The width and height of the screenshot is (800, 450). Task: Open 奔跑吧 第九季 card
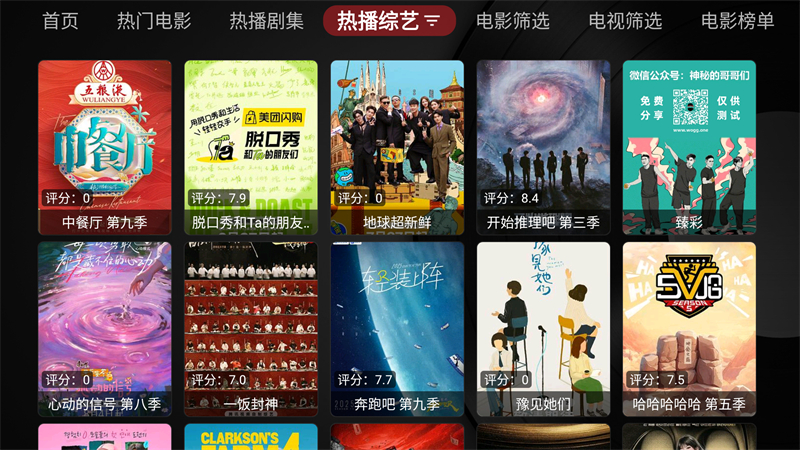397,329
